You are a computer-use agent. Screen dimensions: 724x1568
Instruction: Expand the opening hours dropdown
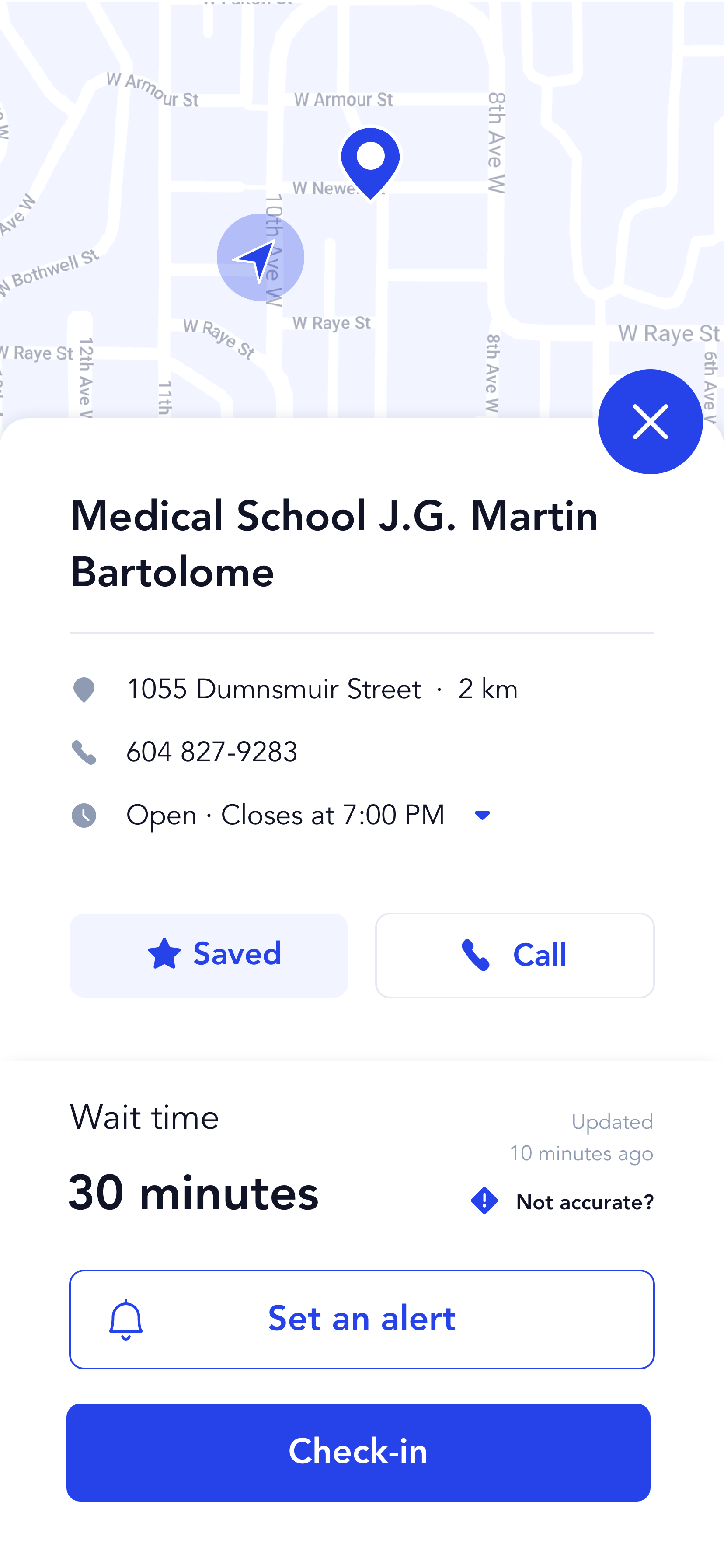tap(482, 815)
